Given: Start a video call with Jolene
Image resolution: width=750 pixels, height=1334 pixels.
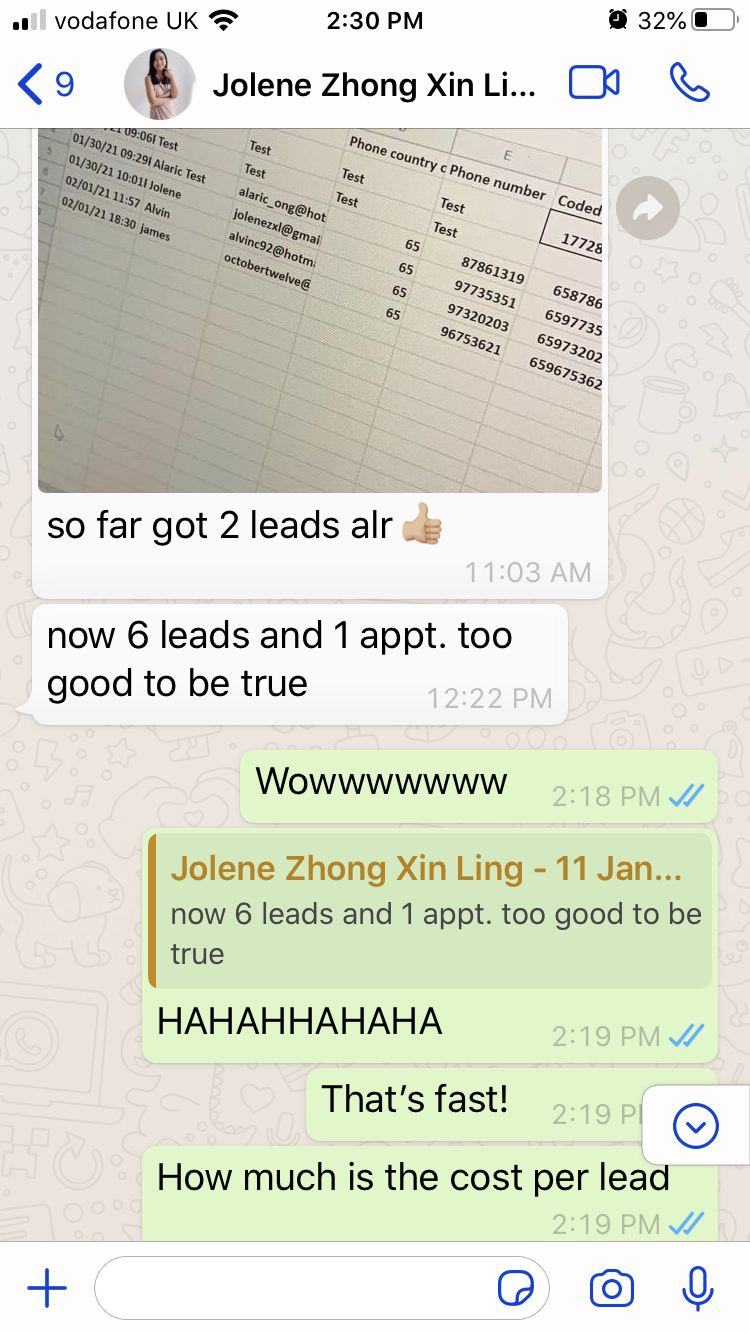Looking at the screenshot, I should click(594, 84).
